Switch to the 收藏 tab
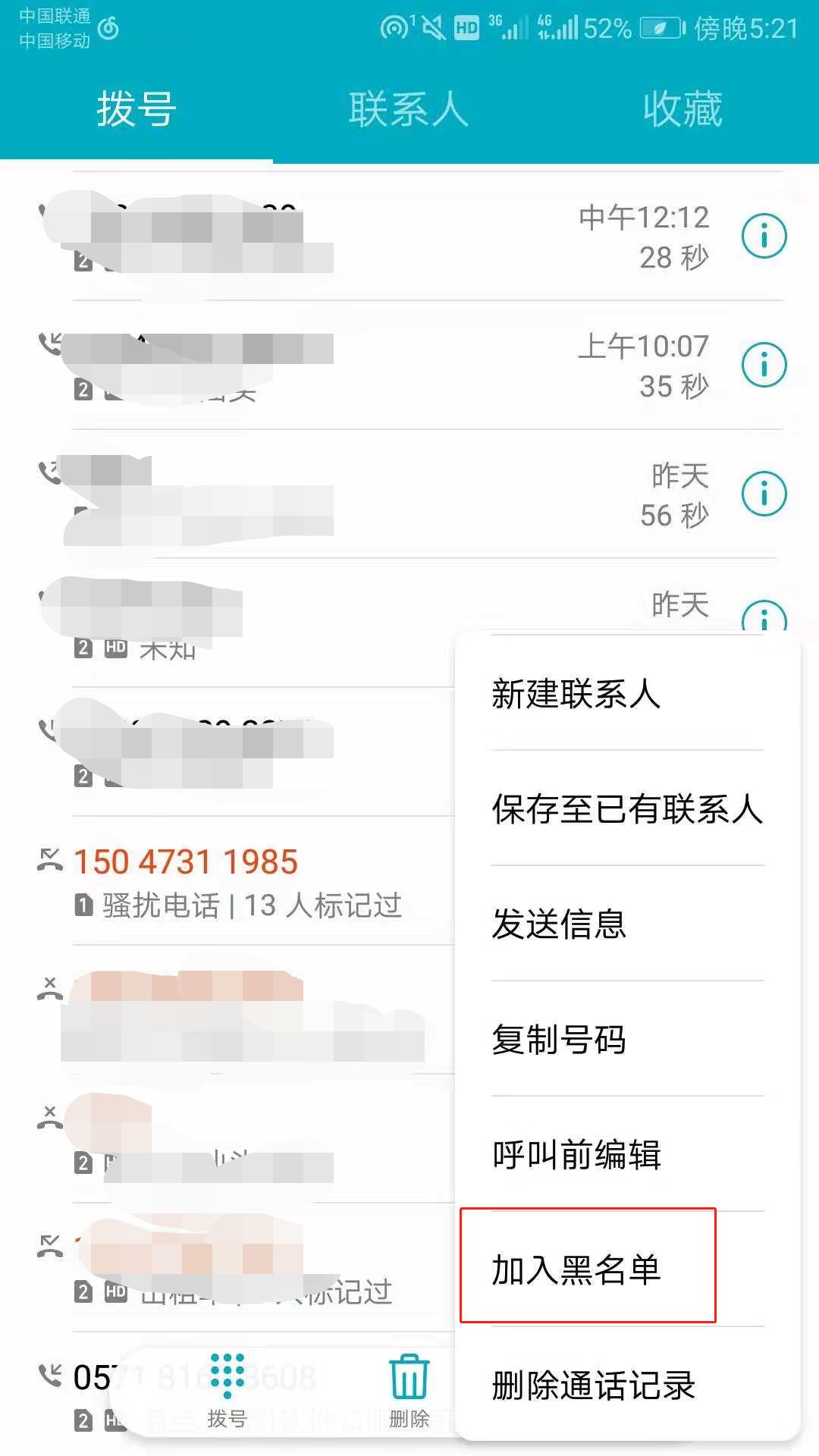Screen dimensions: 819x1456 pos(682,109)
